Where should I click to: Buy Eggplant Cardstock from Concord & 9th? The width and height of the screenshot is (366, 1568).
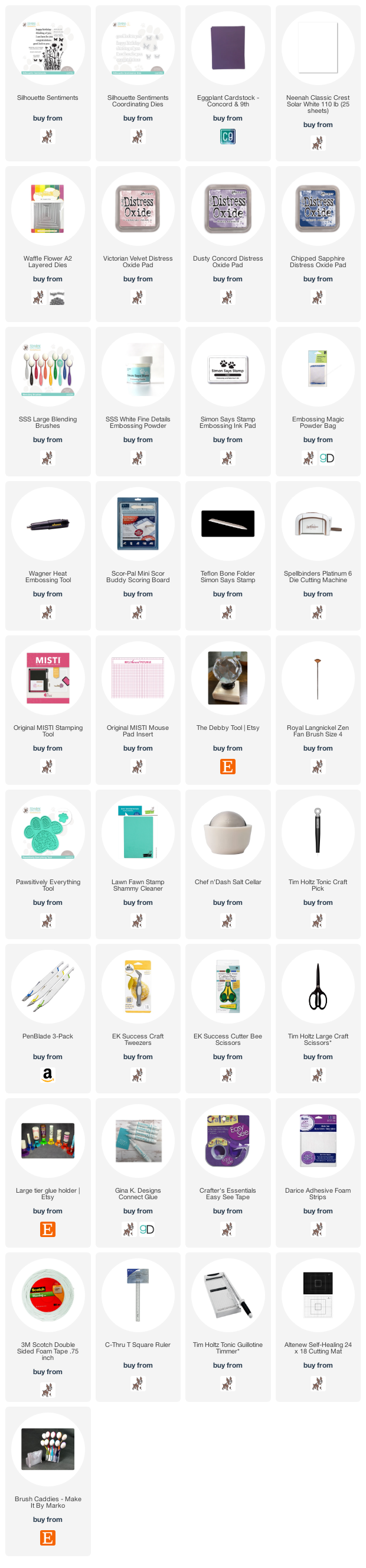(227, 137)
